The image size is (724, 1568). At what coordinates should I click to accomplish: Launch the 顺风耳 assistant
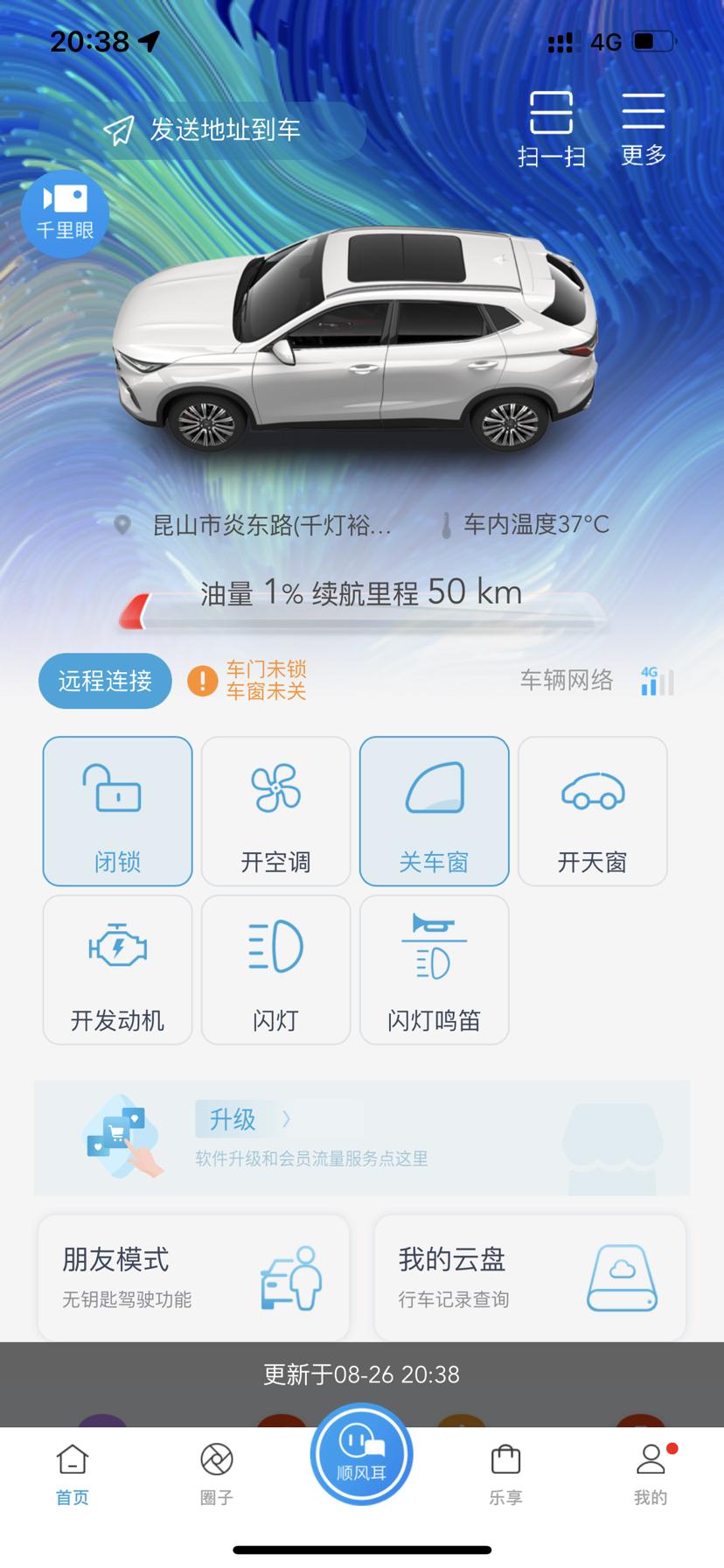361,1454
